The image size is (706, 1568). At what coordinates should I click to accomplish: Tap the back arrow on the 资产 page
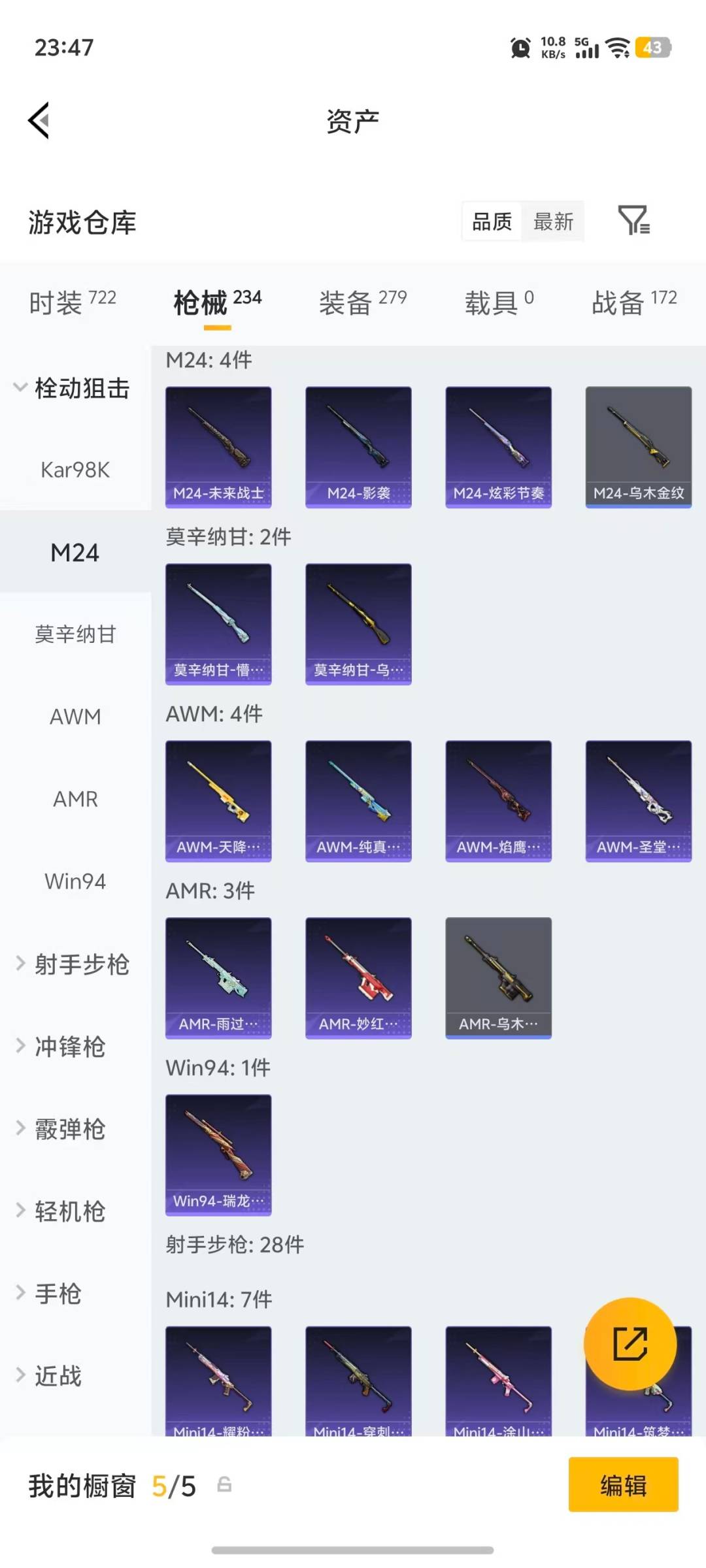click(x=39, y=120)
